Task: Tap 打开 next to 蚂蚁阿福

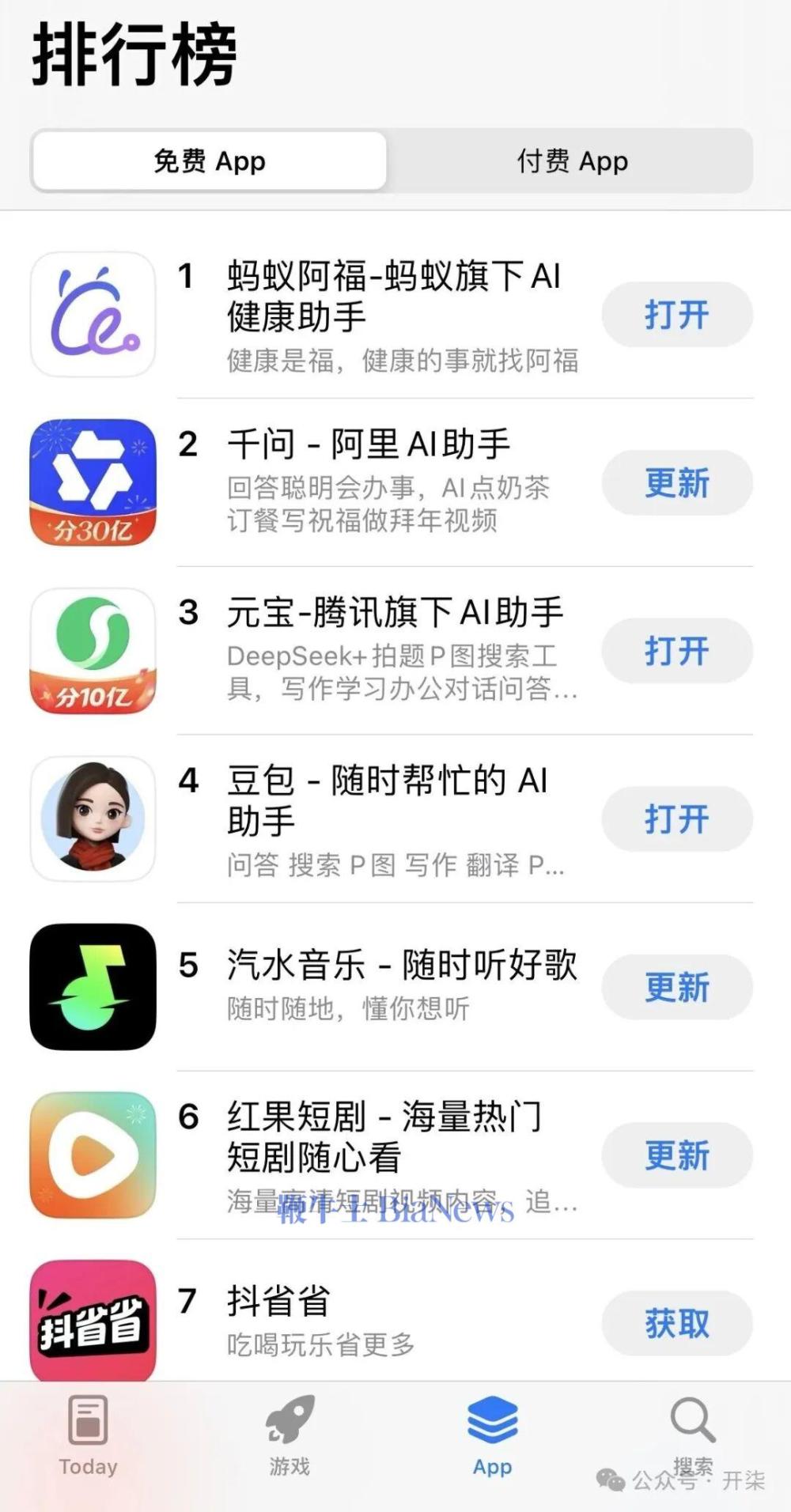Action: click(676, 314)
